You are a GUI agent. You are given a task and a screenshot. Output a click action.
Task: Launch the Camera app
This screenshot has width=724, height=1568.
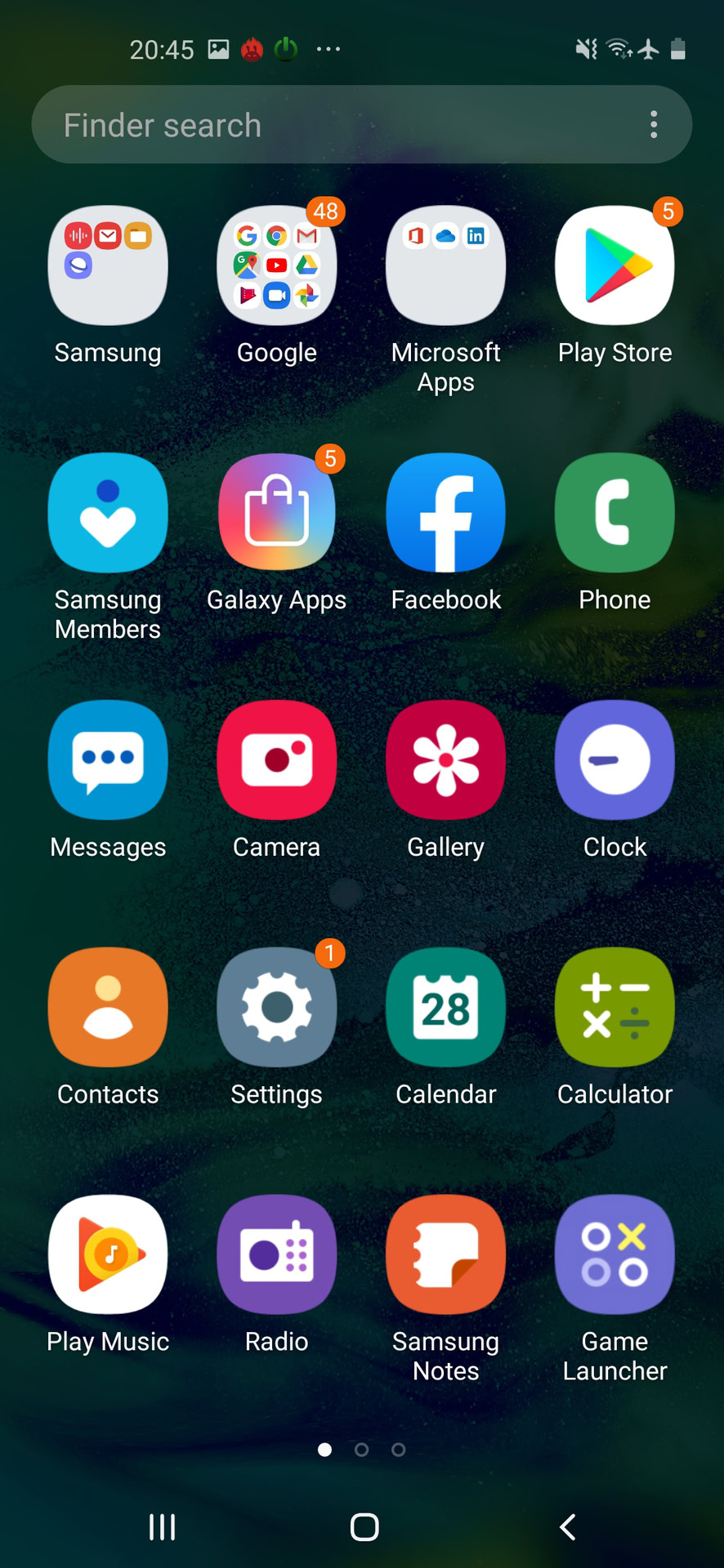[x=276, y=760]
